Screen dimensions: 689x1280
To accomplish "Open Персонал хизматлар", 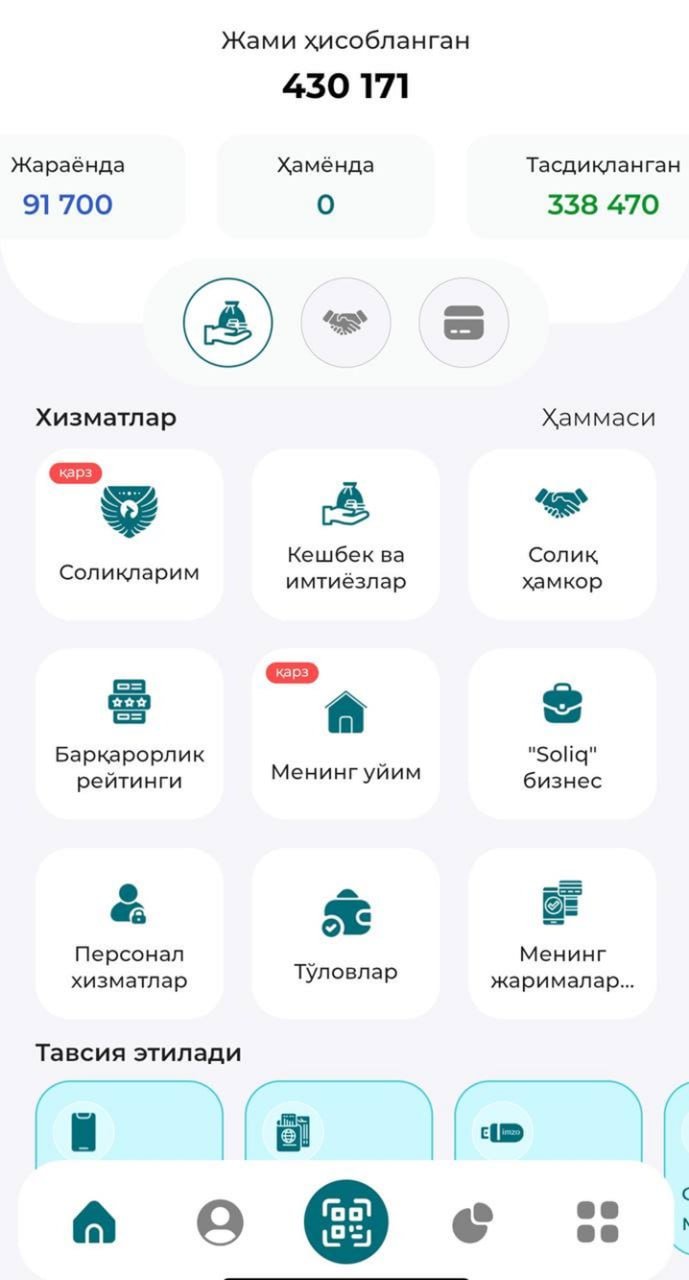I will pyautogui.click(x=129, y=933).
